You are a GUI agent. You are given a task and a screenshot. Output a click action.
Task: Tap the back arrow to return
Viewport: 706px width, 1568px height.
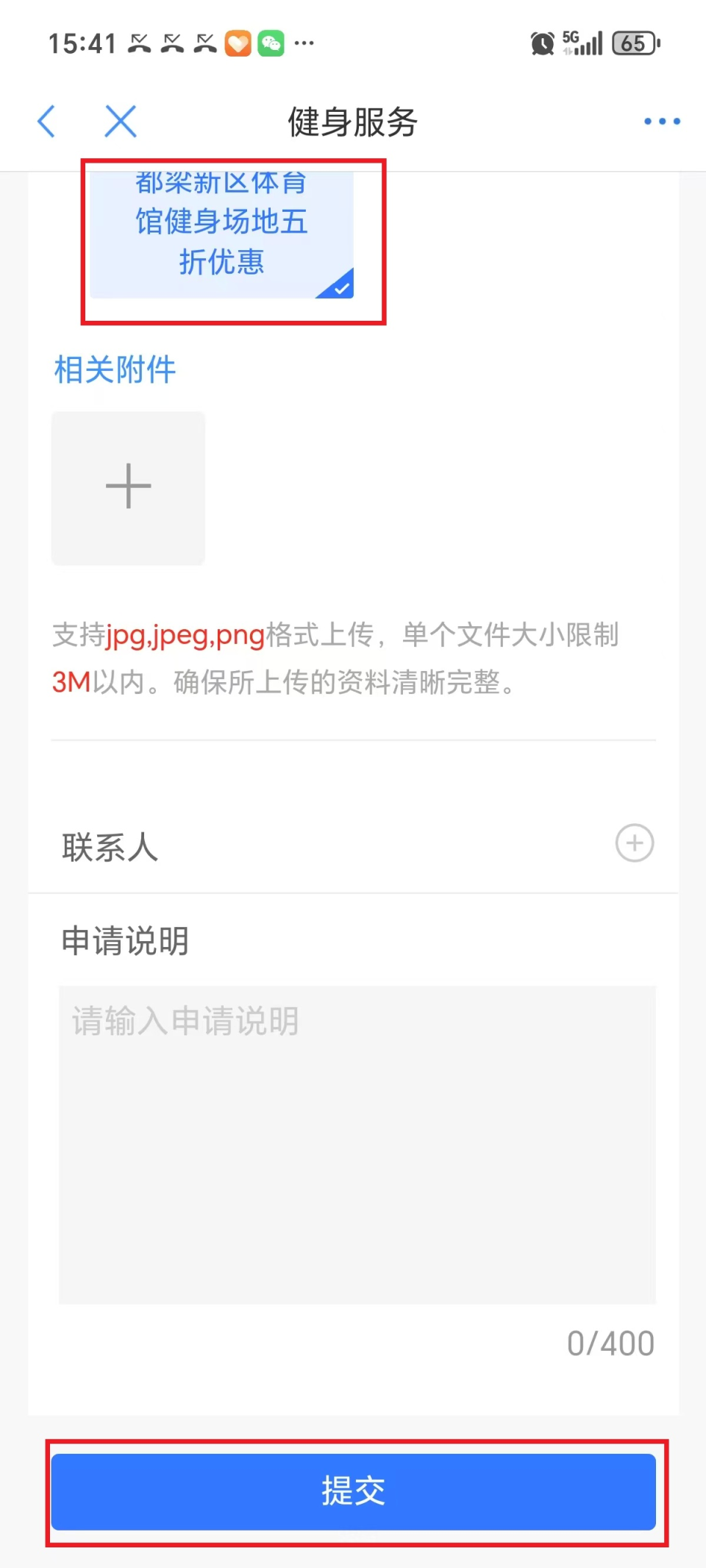pos(46,121)
